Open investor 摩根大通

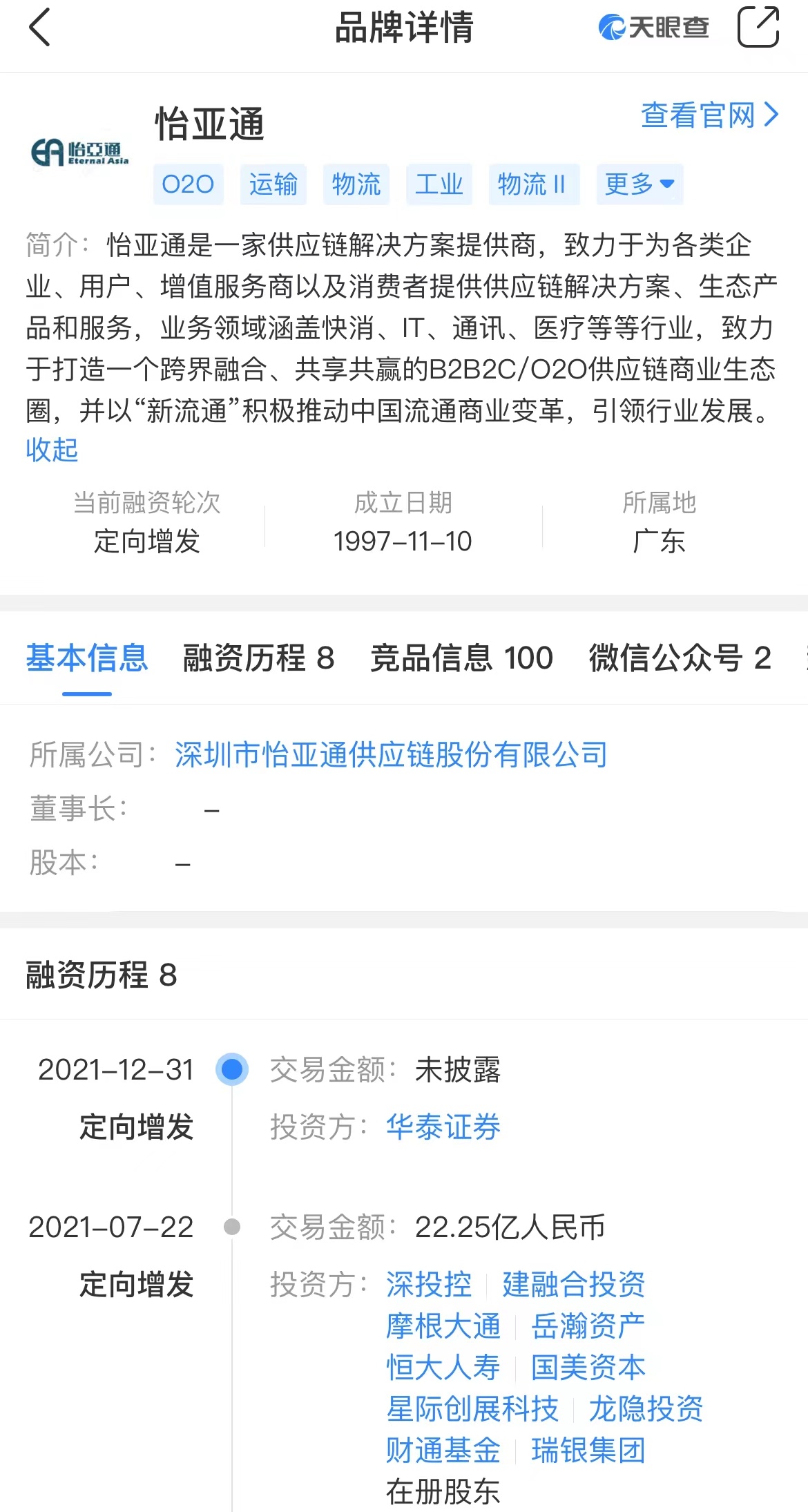[x=443, y=1326]
